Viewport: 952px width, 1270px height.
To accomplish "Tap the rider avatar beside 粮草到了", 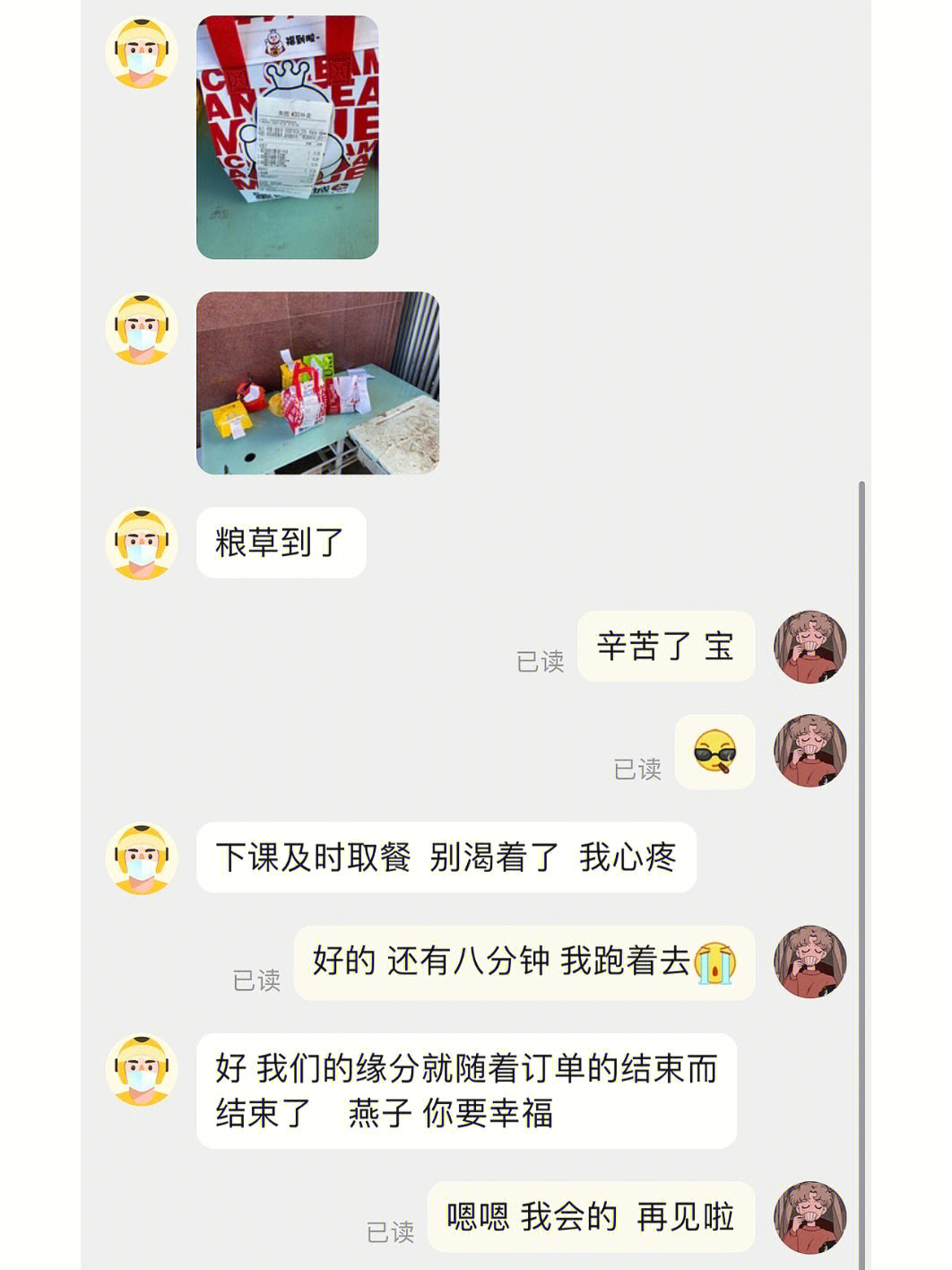I will tap(142, 544).
